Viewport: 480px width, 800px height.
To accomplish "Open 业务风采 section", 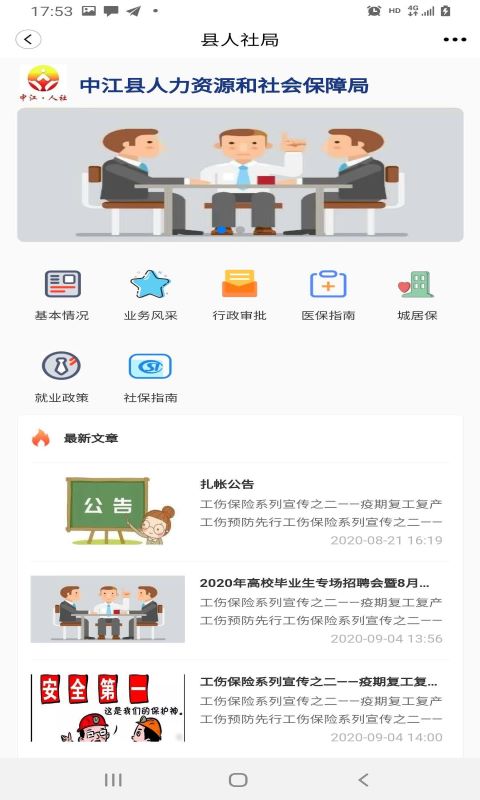I will (x=150, y=295).
